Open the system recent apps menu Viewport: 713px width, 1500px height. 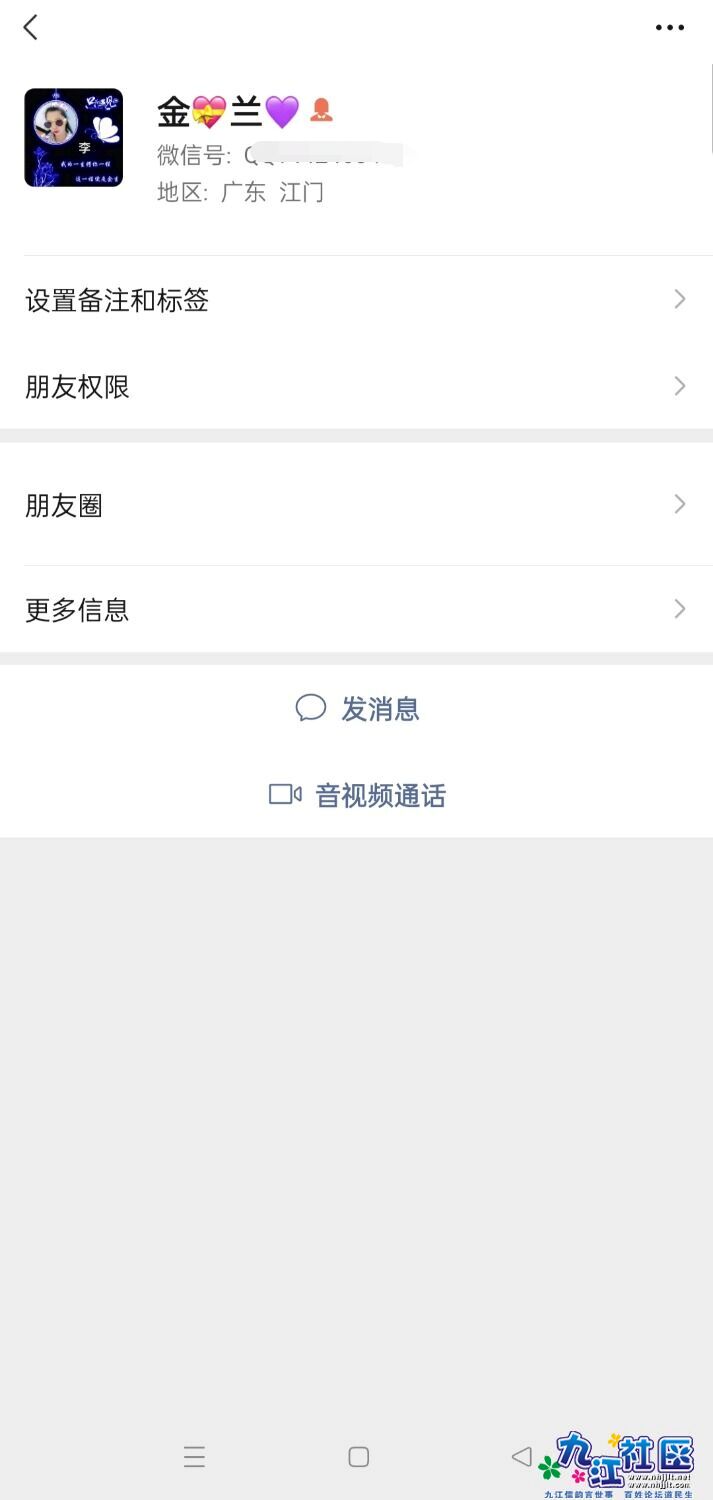[x=195, y=1457]
